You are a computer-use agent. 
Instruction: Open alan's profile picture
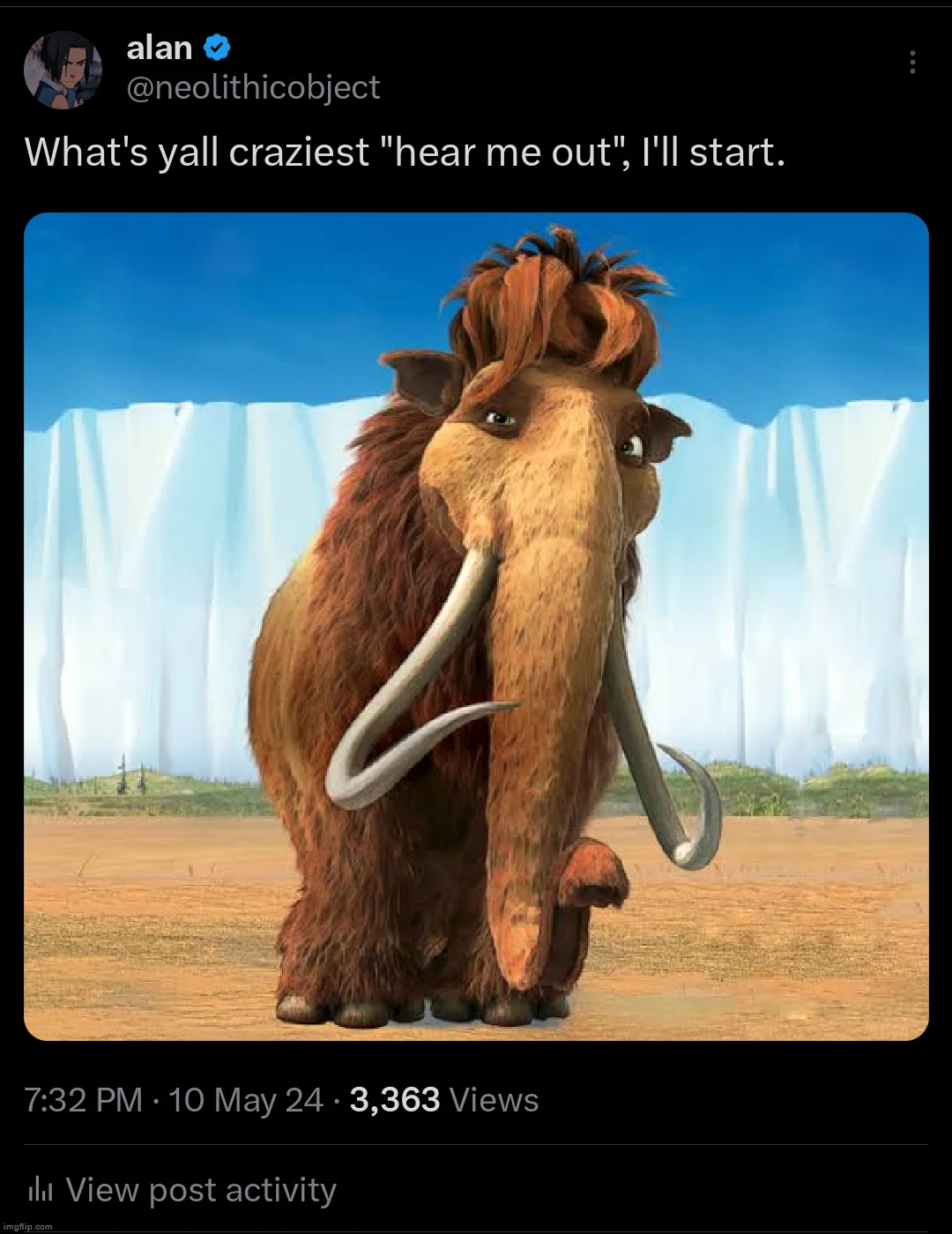point(63,70)
